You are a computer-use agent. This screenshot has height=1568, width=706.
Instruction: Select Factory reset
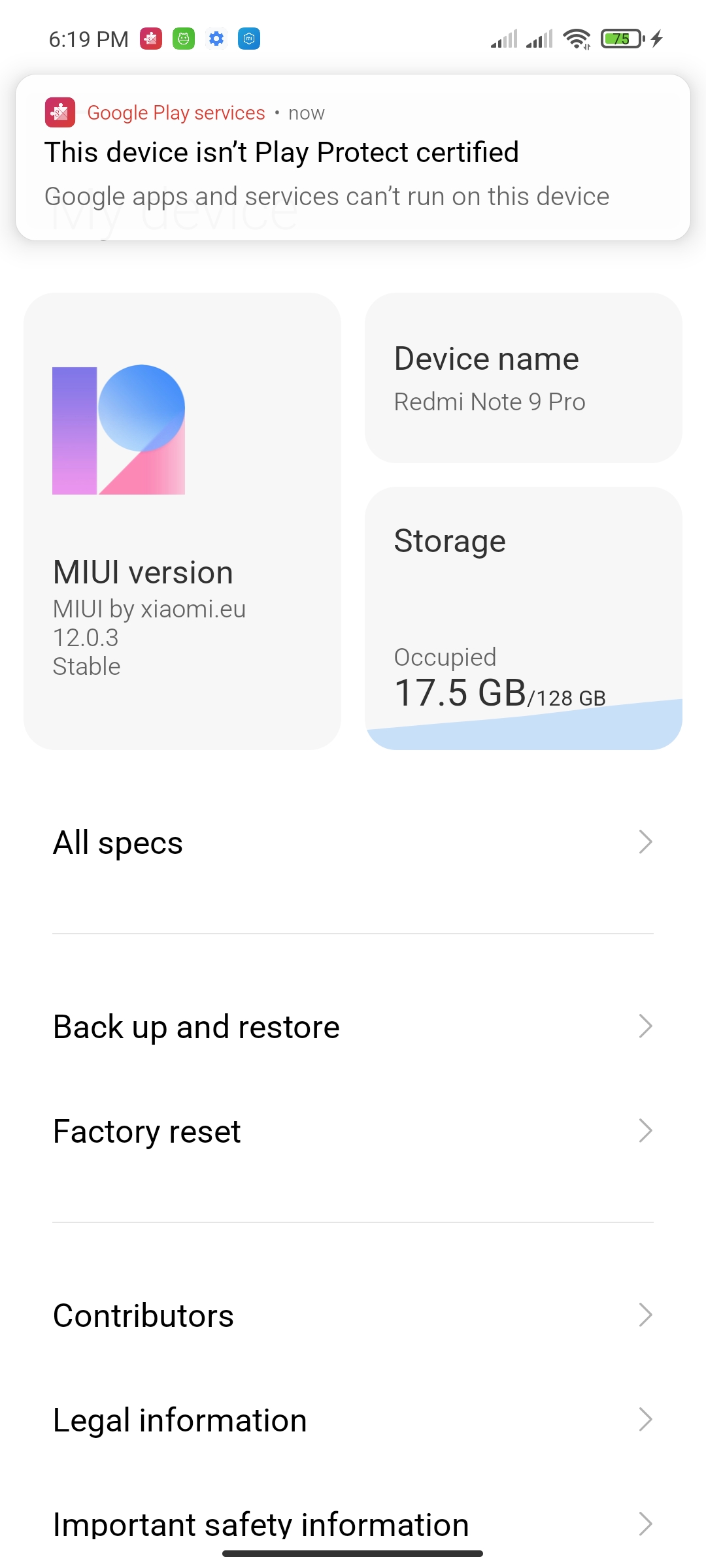click(x=353, y=1131)
